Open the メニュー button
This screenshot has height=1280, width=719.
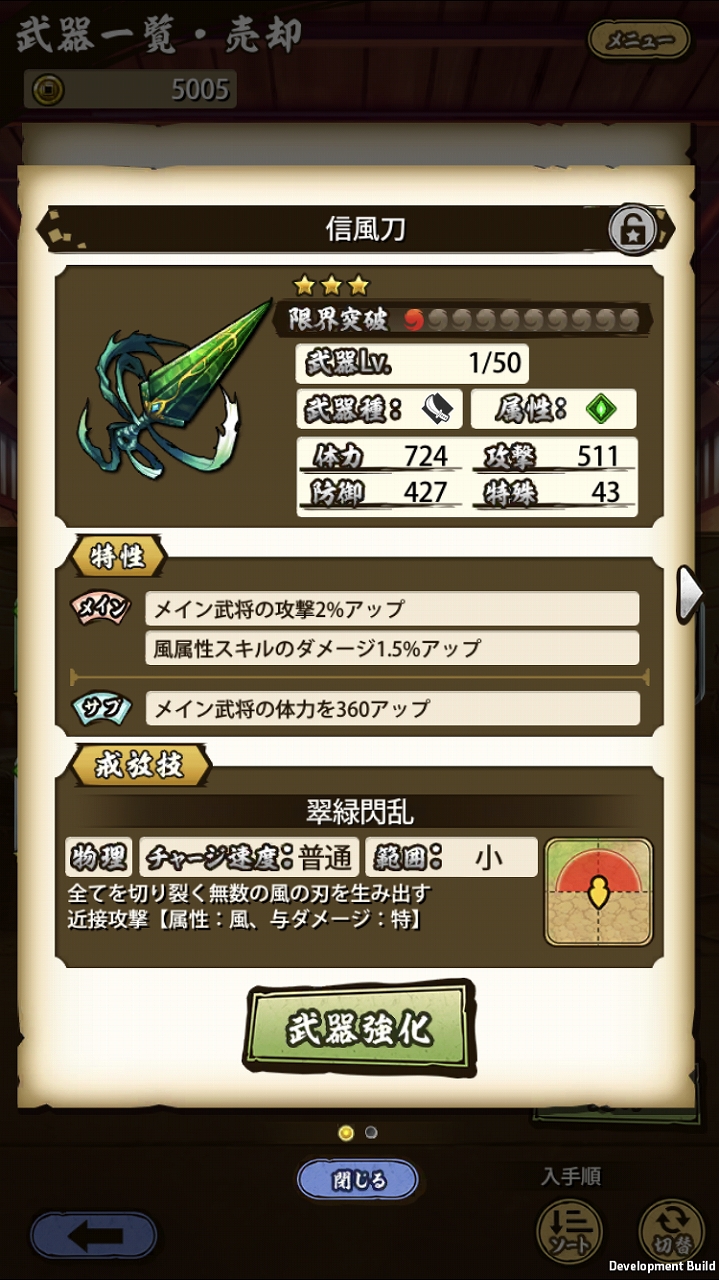[x=640, y=41]
